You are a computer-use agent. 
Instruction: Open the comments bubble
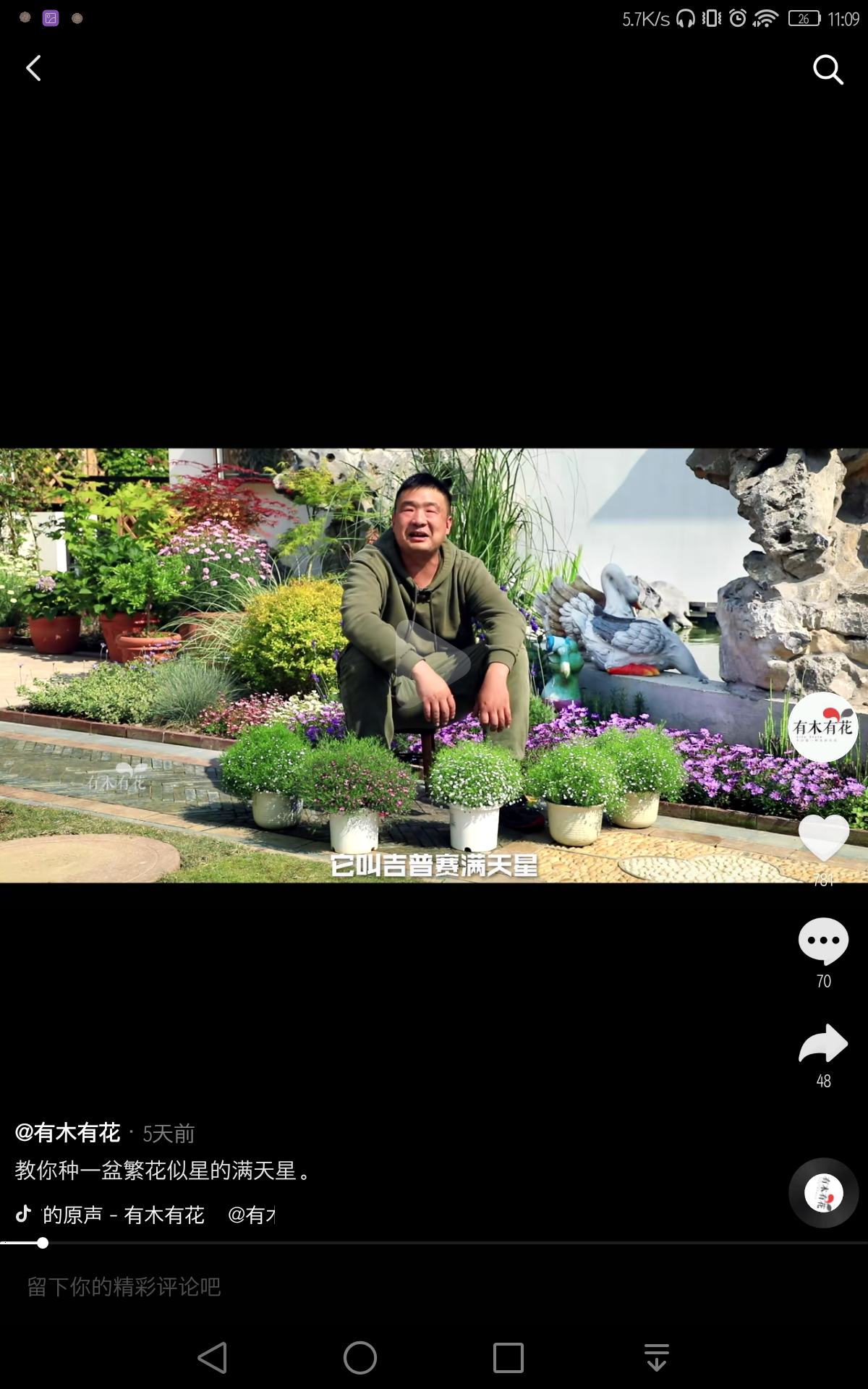pos(823,941)
